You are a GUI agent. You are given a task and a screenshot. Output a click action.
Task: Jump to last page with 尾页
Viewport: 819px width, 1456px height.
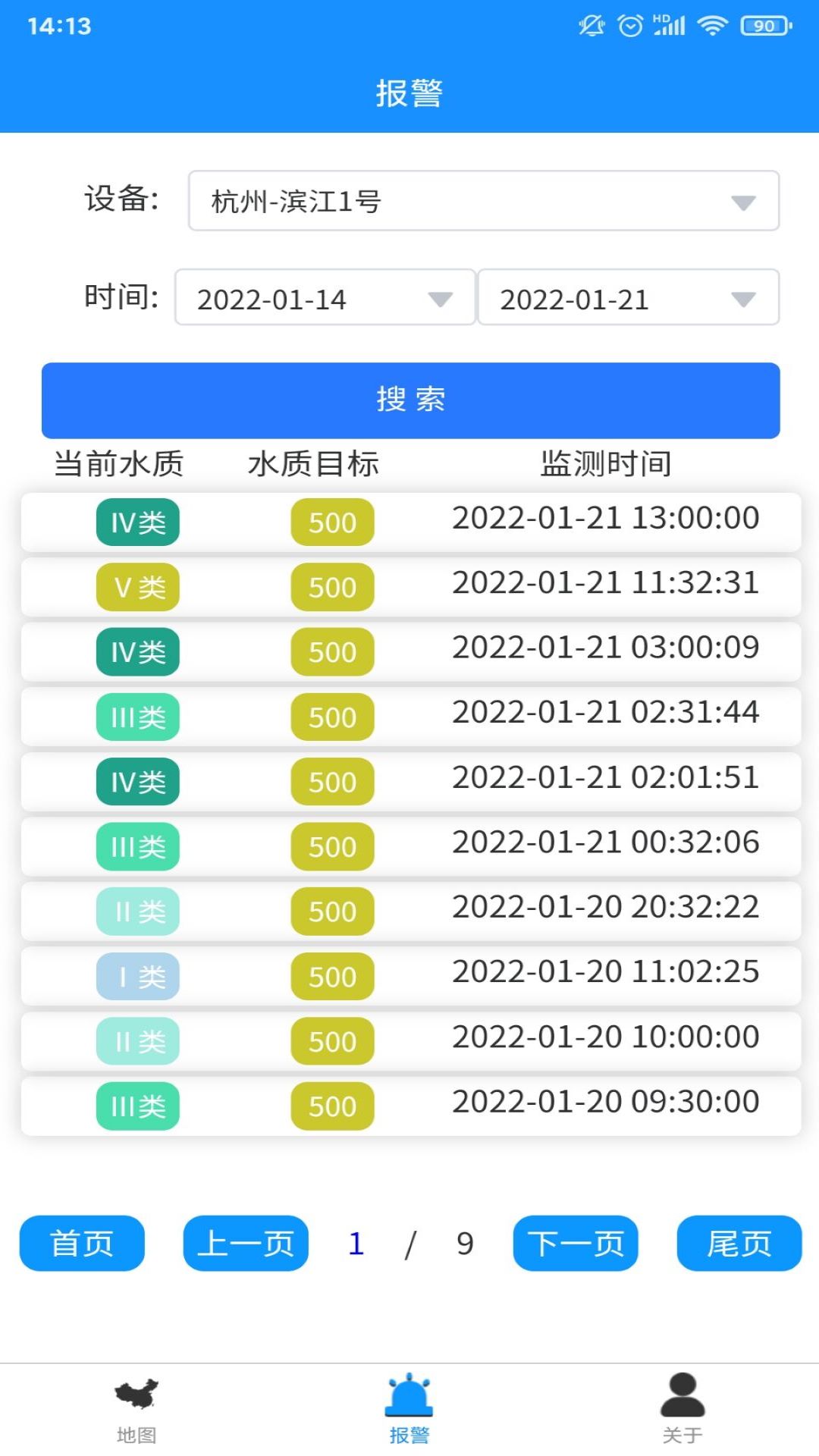pyautogui.click(x=739, y=1243)
